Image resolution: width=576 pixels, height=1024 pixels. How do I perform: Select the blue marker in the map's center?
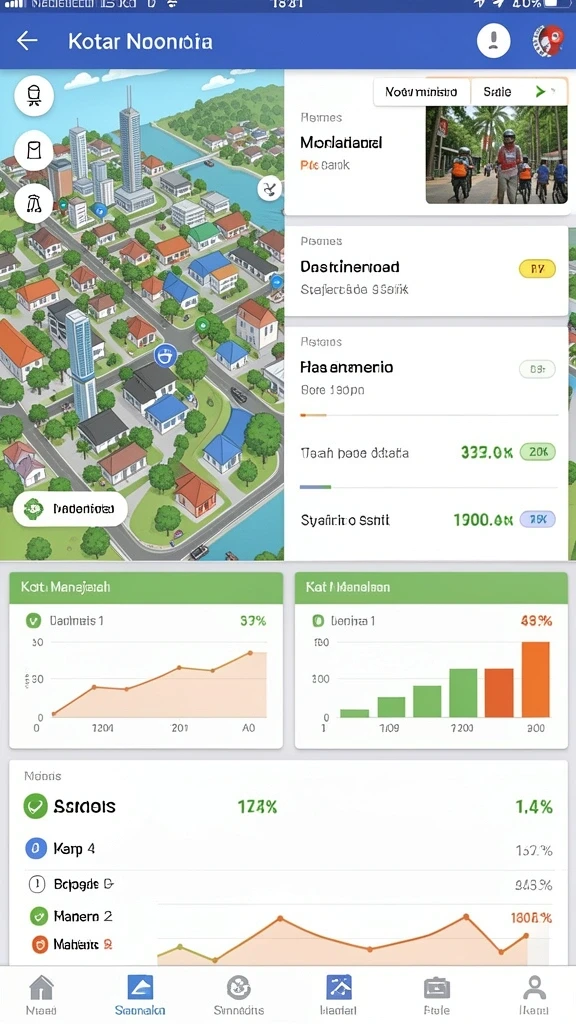[x=165, y=356]
